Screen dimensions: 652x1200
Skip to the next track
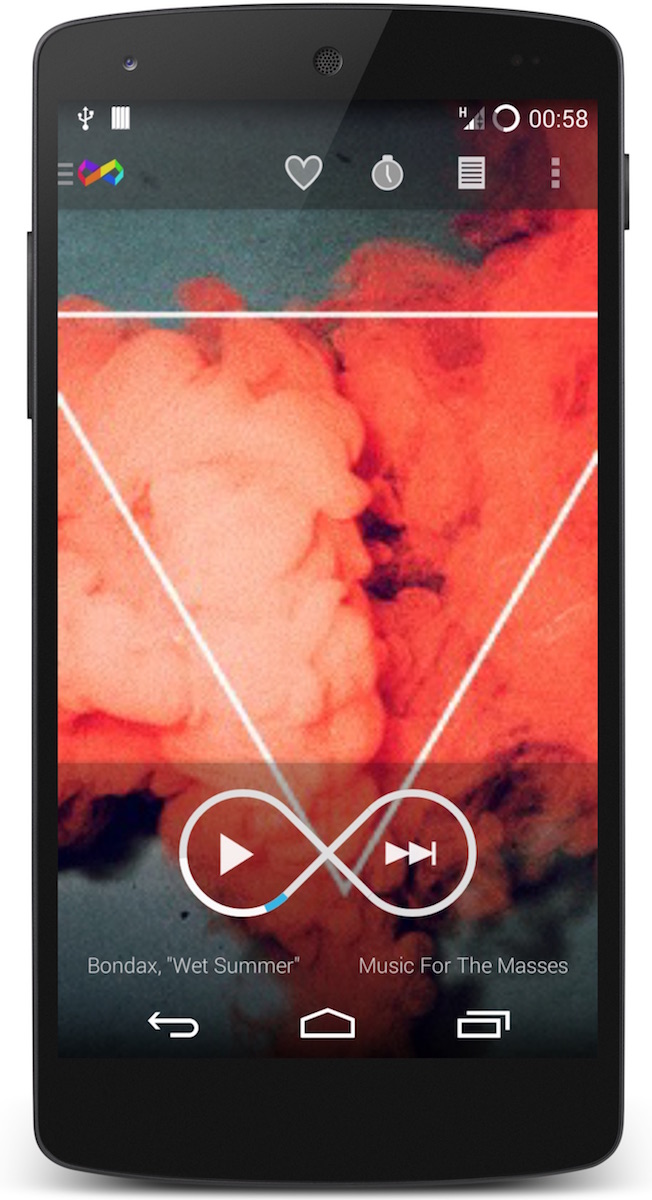(x=411, y=853)
